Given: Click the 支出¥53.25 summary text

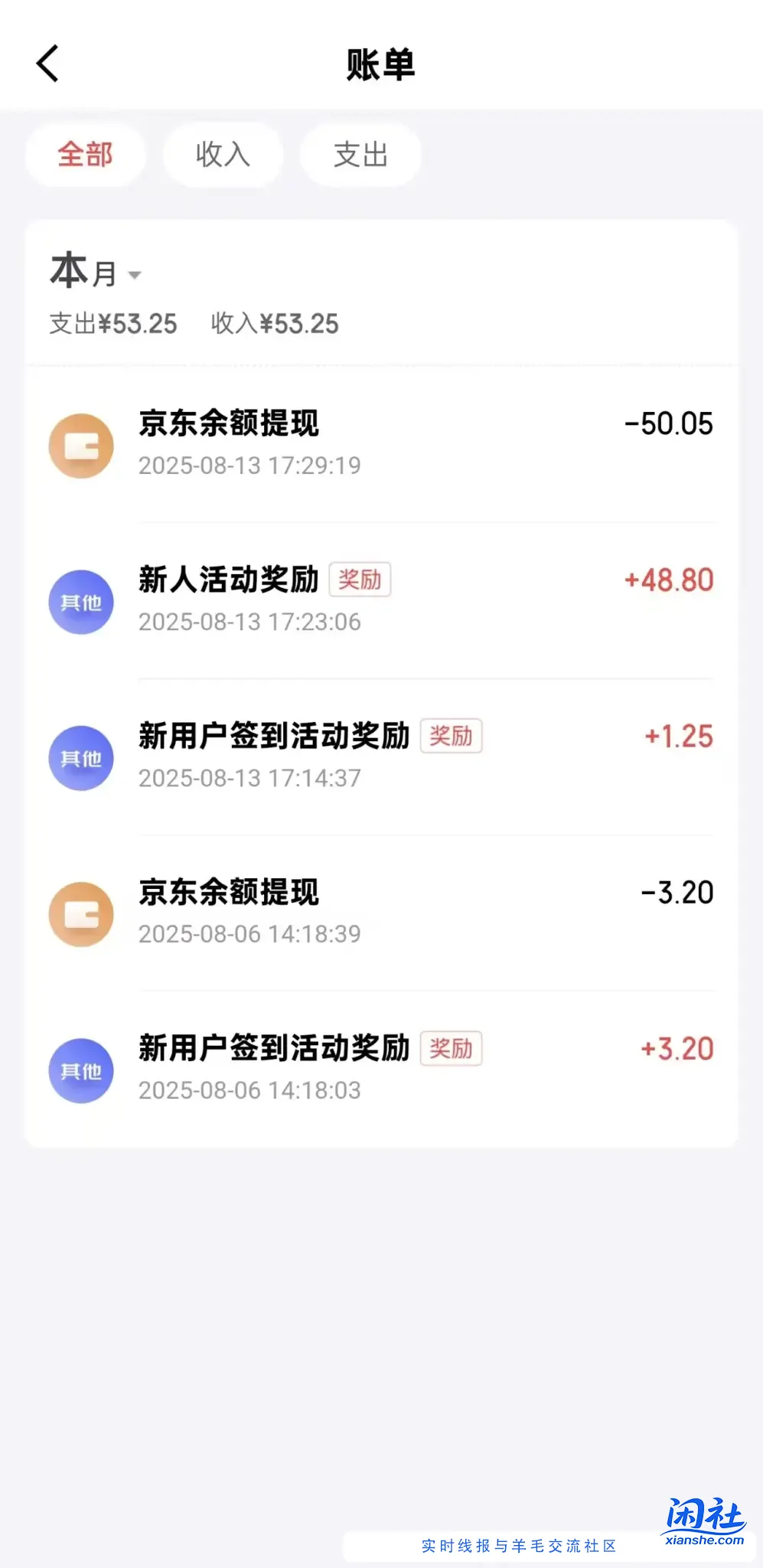Looking at the screenshot, I should (112, 324).
